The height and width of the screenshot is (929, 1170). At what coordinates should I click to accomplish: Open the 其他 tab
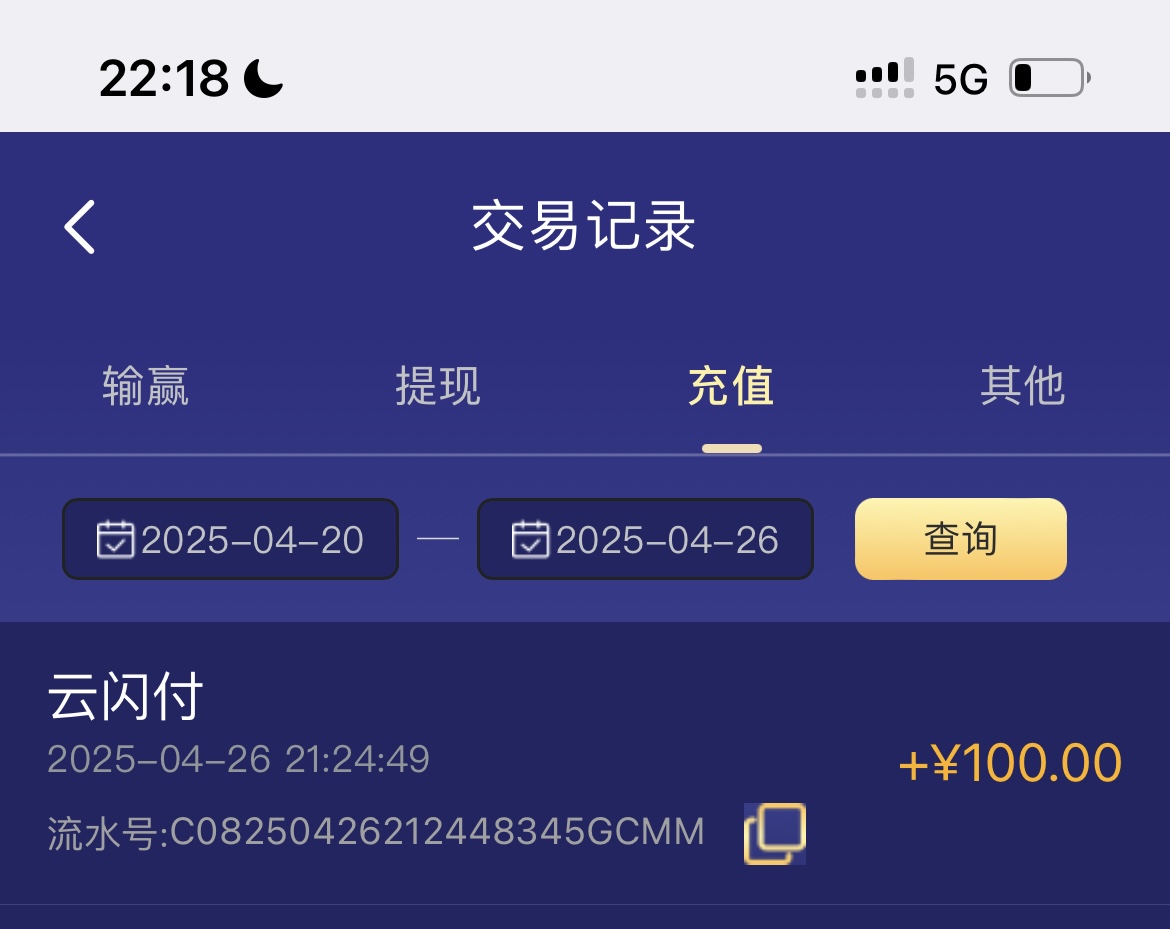click(1022, 386)
